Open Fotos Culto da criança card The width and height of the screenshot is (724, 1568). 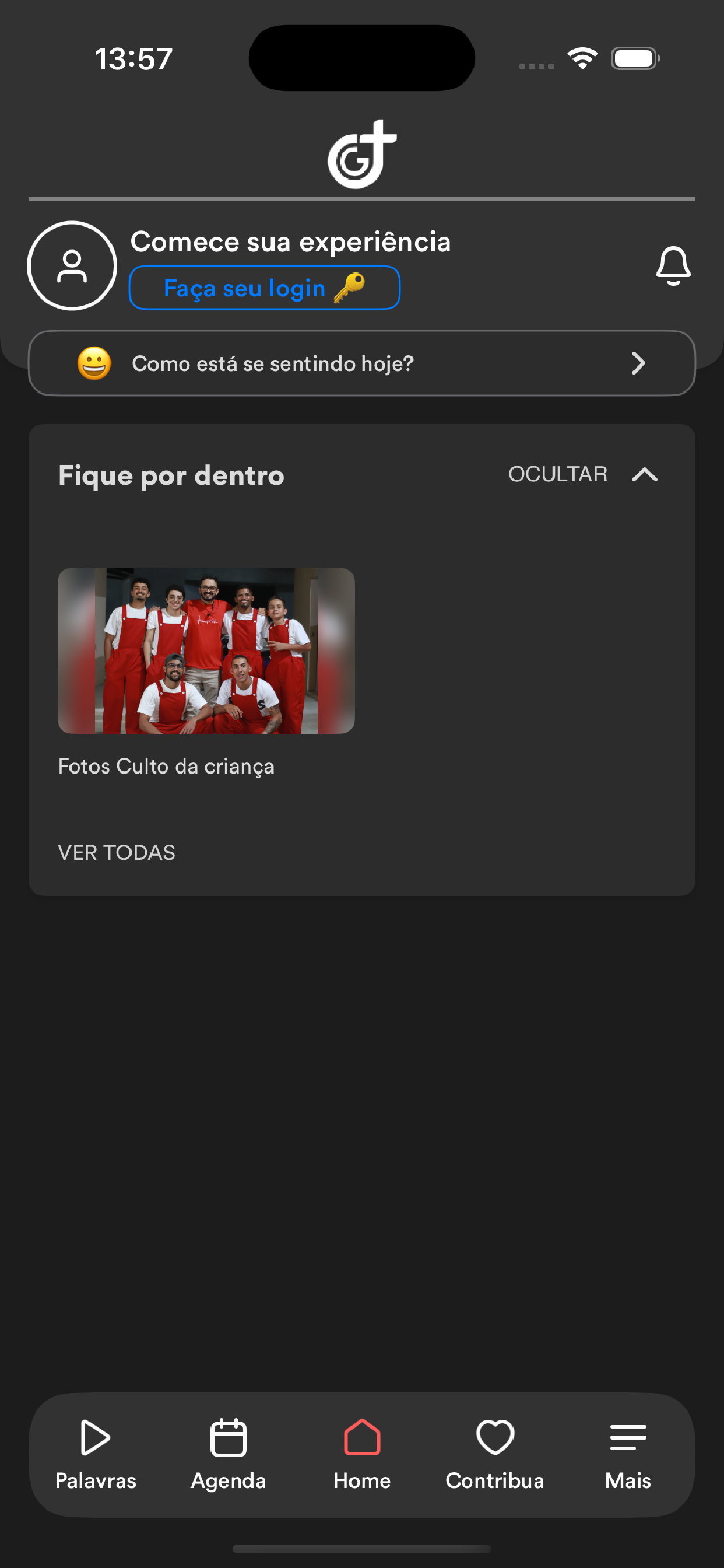206,672
